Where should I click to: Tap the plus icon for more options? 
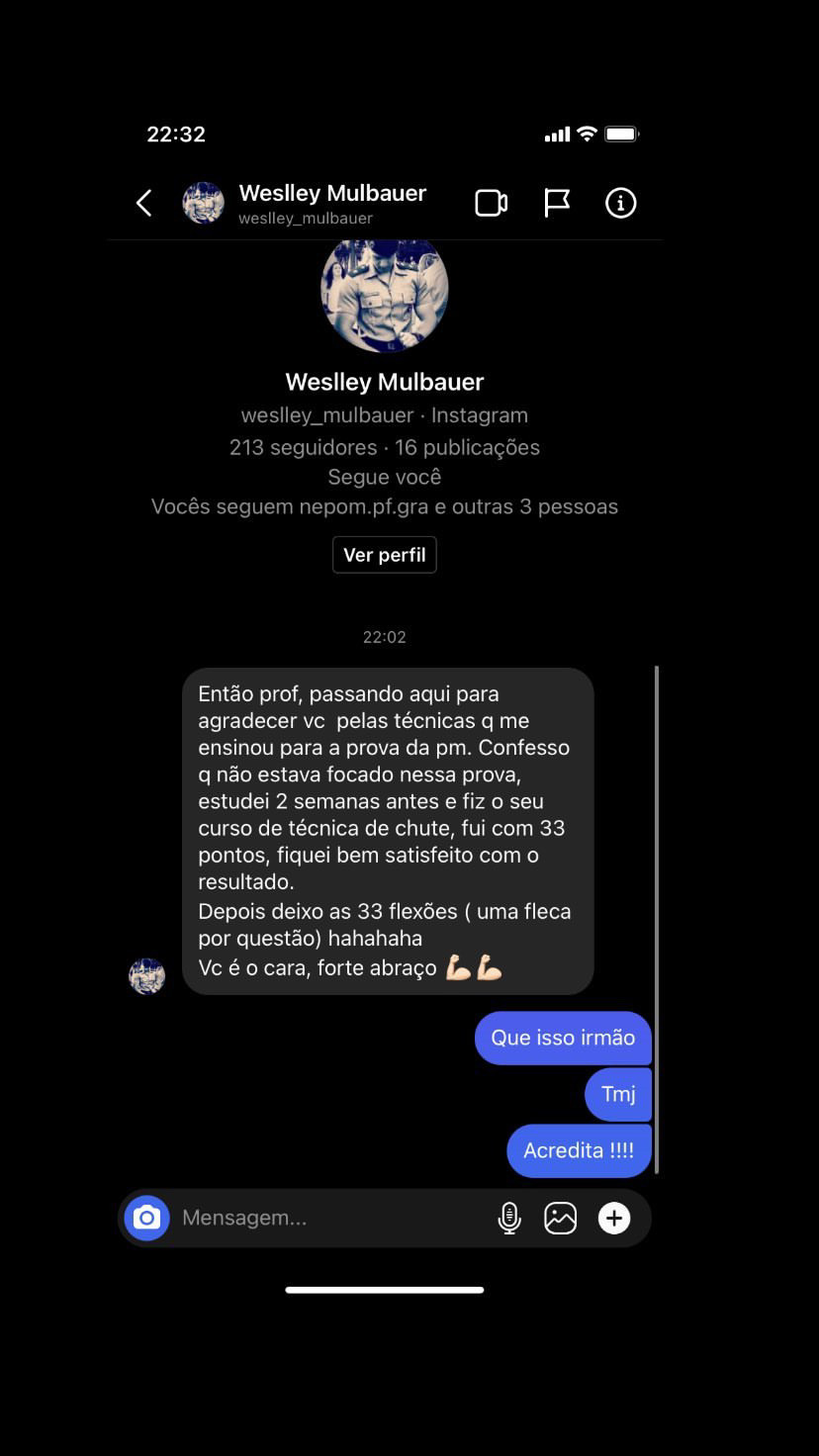[x=613, y=1218]
